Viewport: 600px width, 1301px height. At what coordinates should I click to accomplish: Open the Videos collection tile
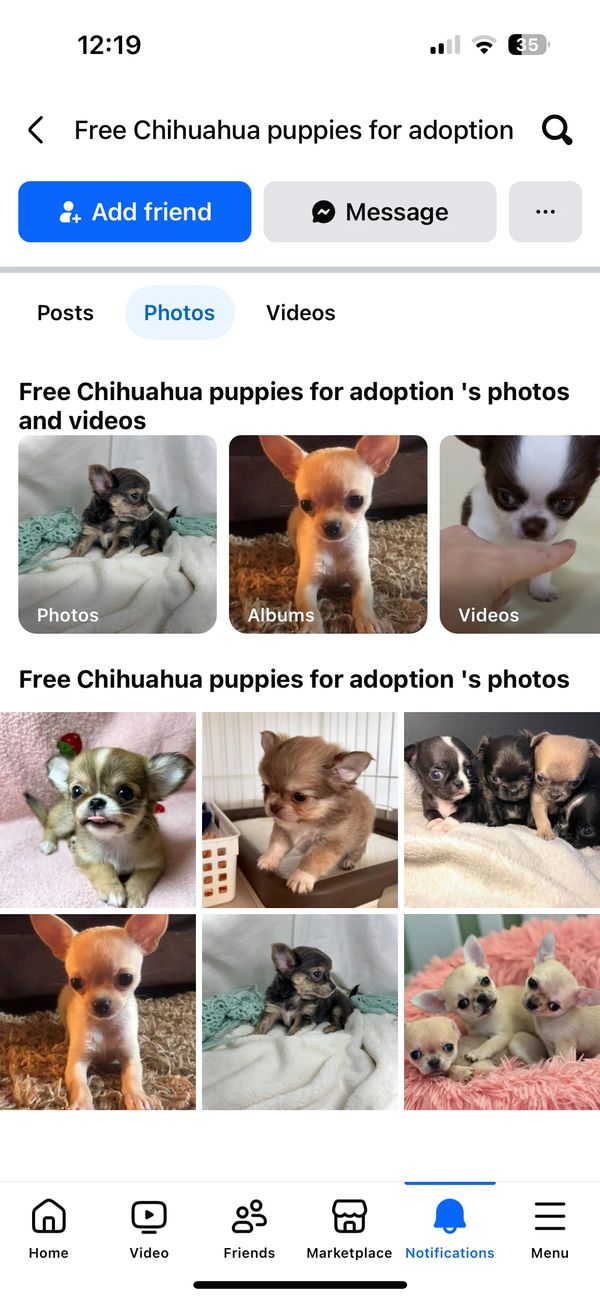[x=520, y=534]
